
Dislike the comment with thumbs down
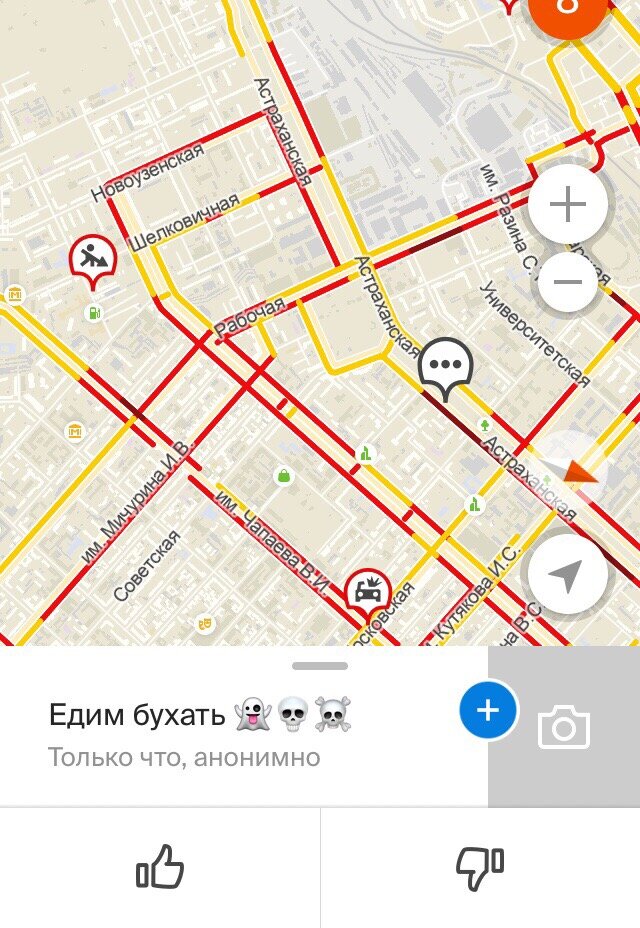(x=480, y=867)
